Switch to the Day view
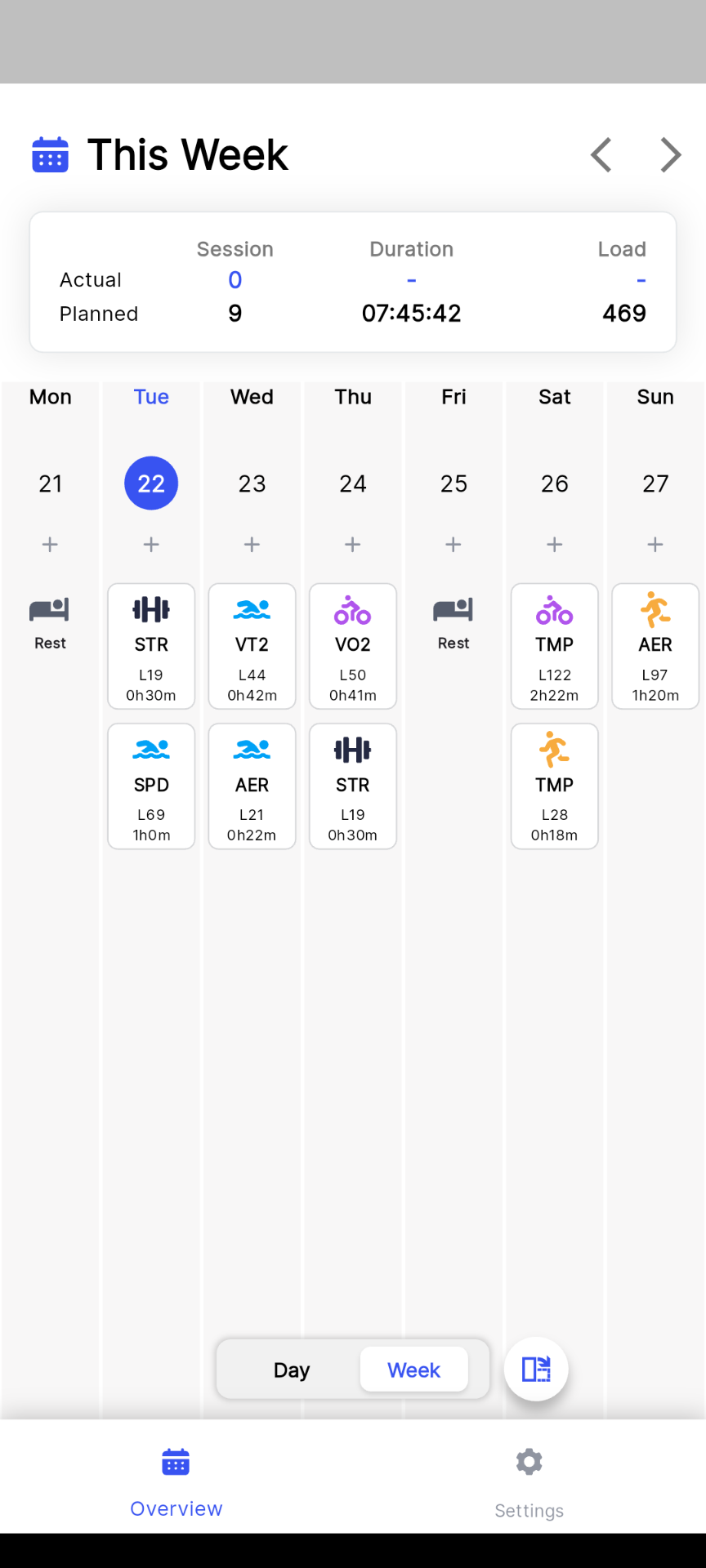The image size is (706, 1568). pyautogui.click(x=292, y=1370)
